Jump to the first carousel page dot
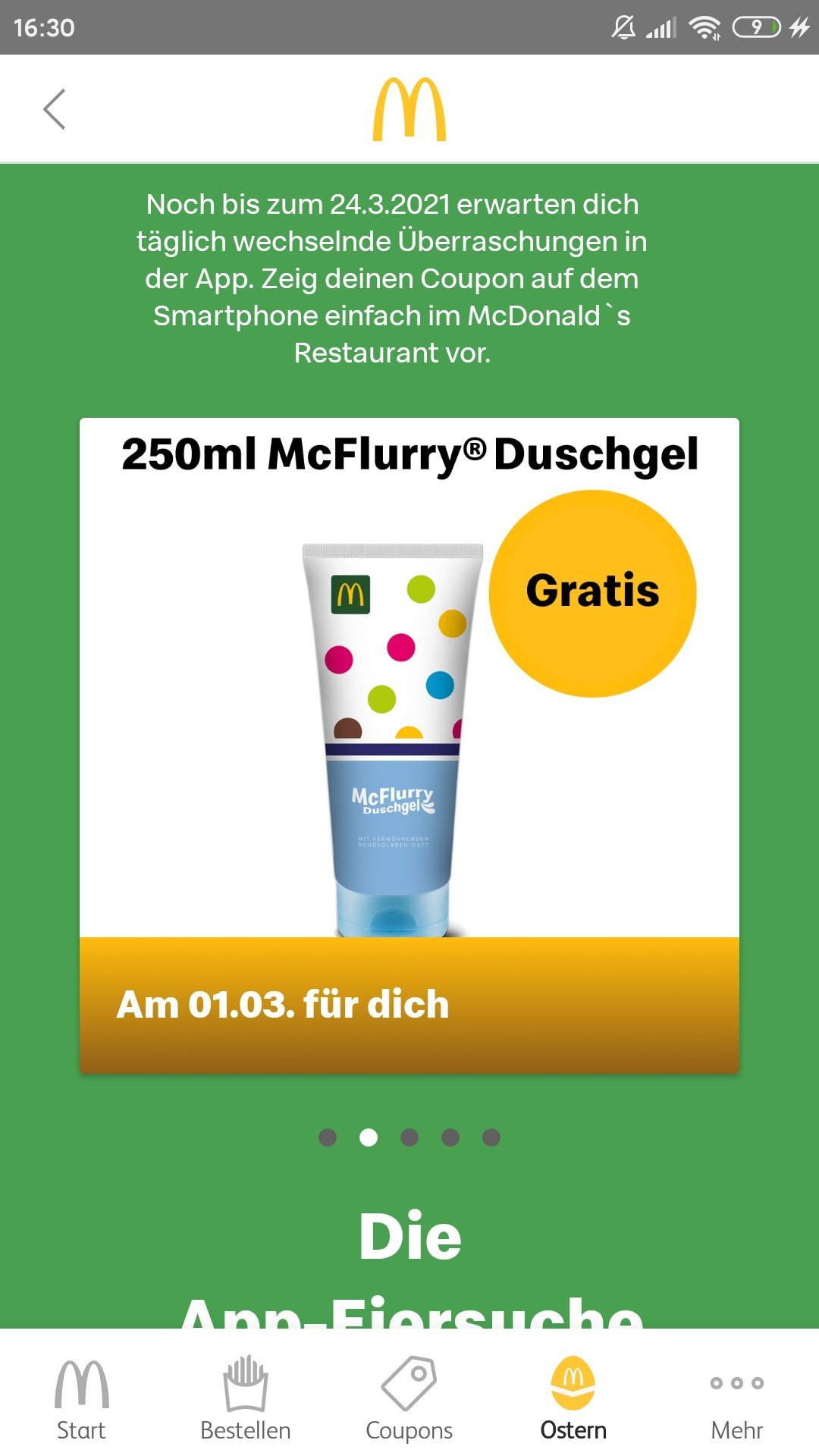819x1456 pixels. coord(328,1137)
